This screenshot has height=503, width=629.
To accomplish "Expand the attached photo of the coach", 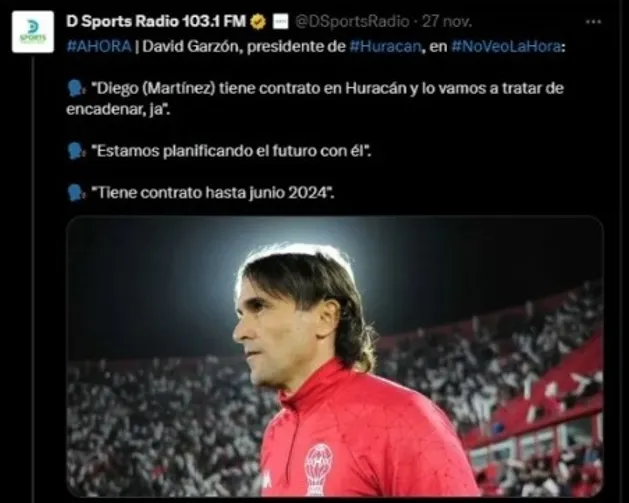I will 334,360.
